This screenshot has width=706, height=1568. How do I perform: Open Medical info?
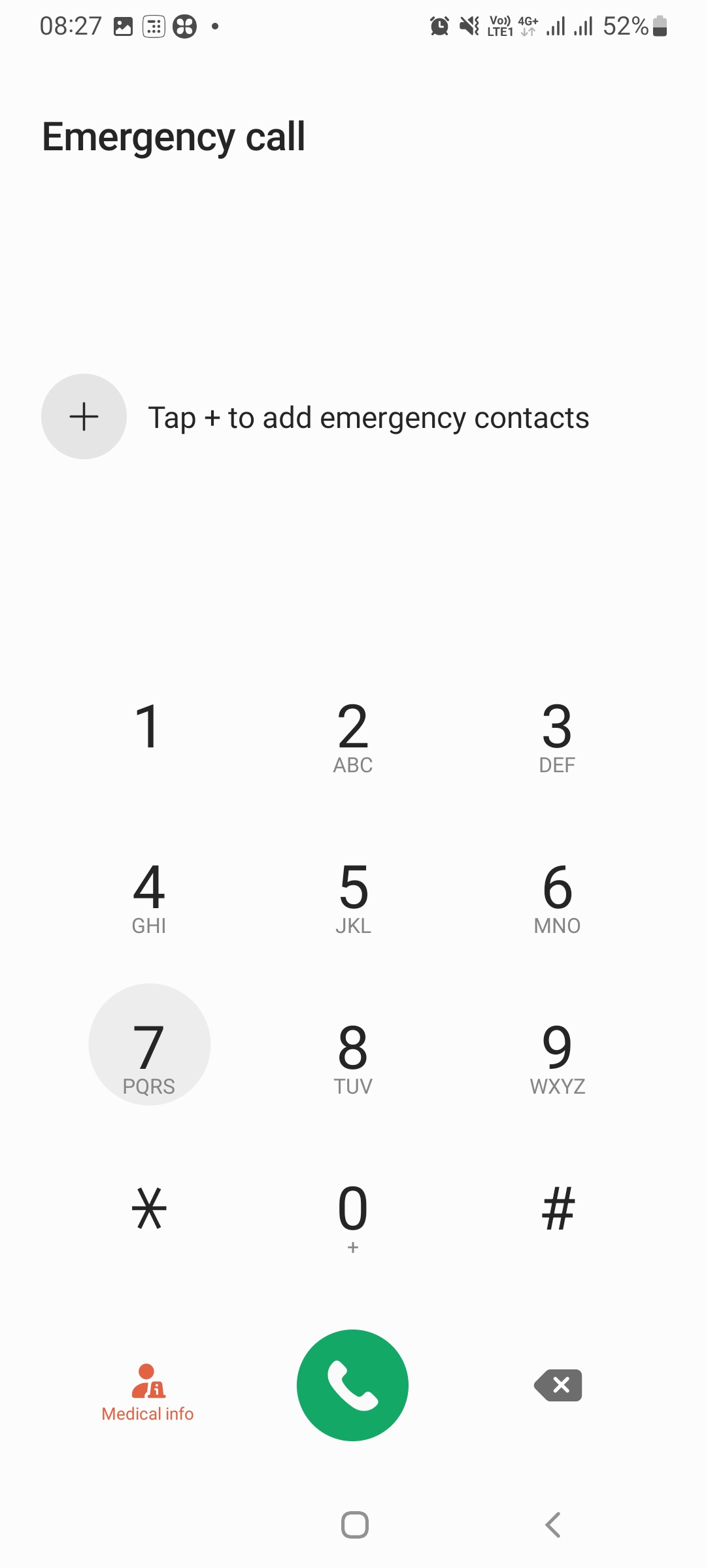pyautogui.click(x=148, y=1393)
